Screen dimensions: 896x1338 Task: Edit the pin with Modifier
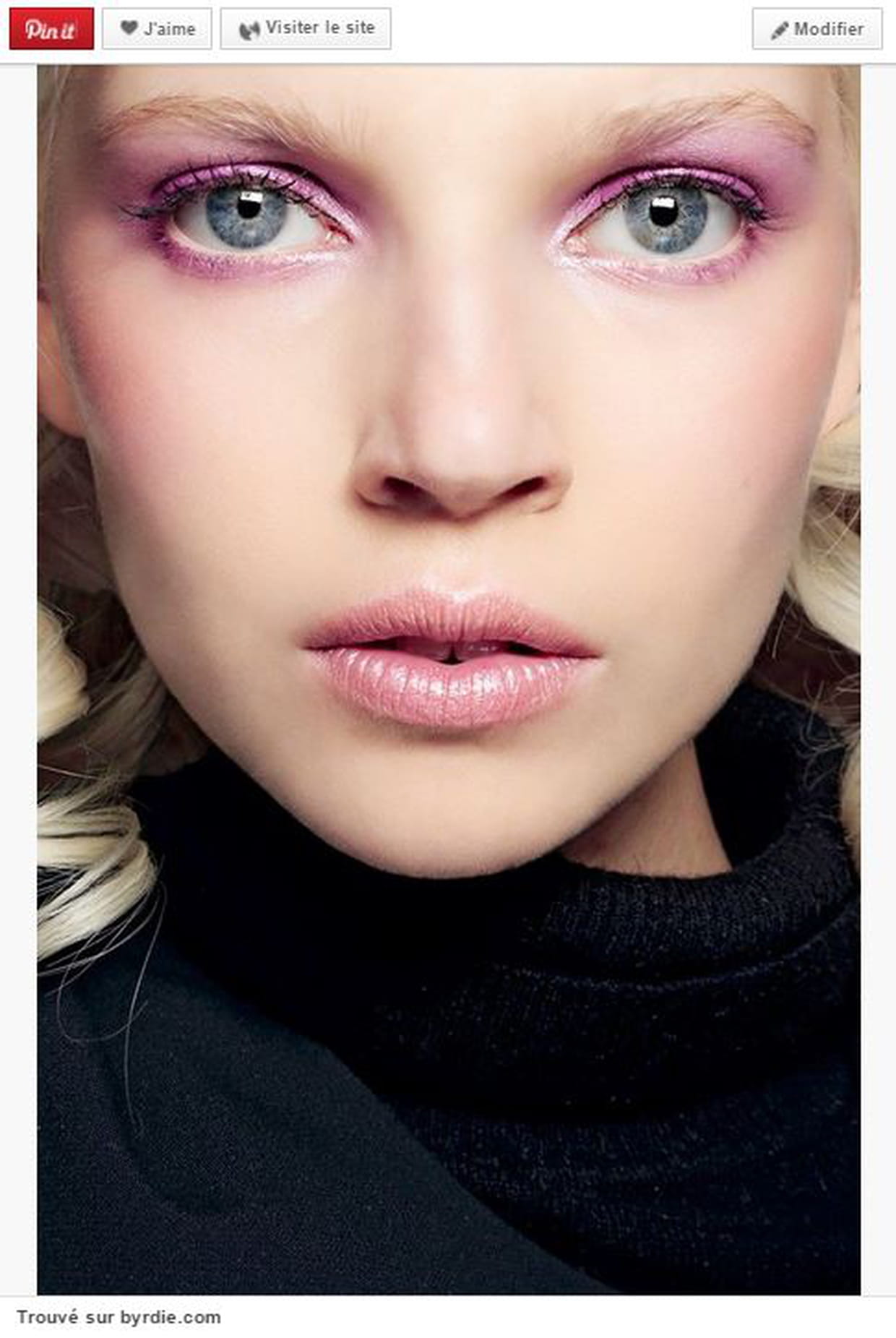[817, 29]
